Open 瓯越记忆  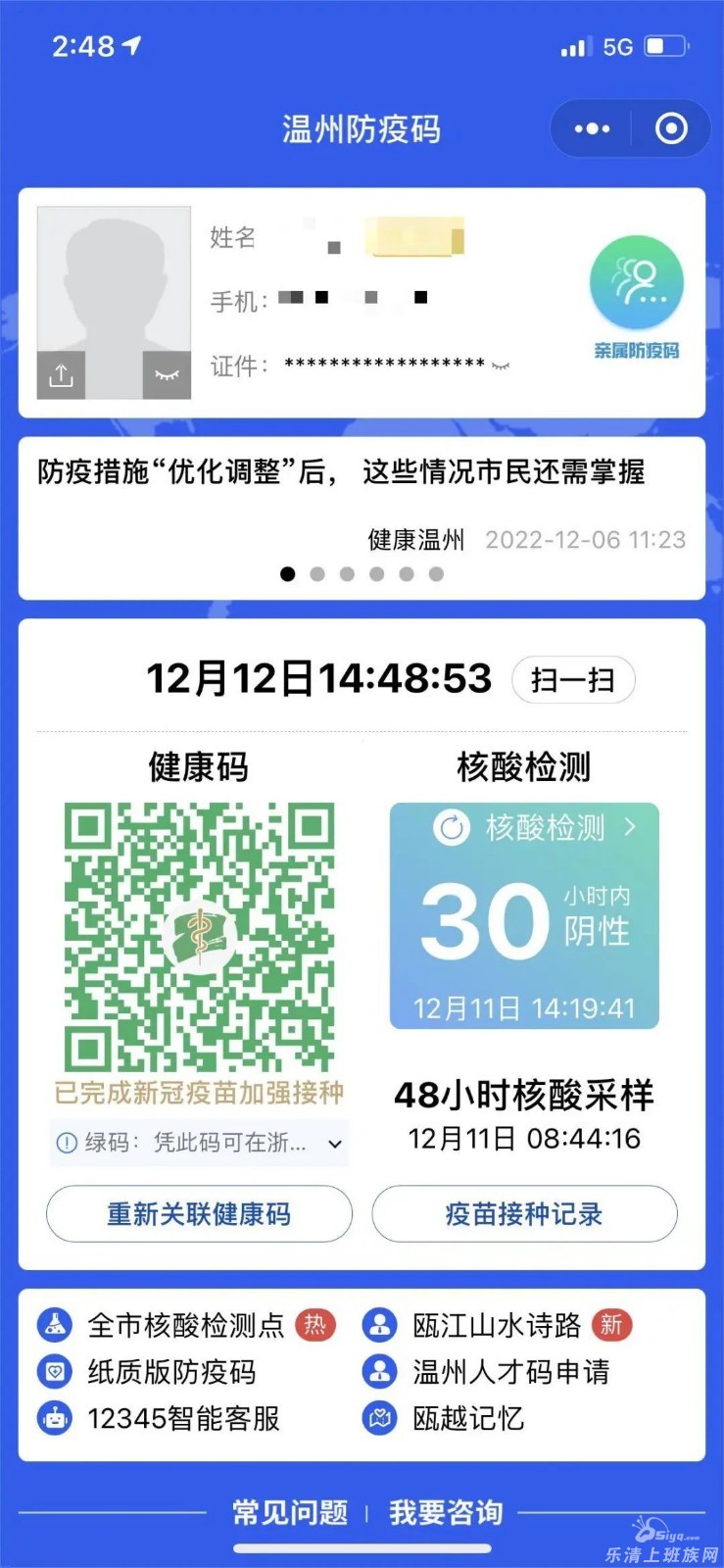467,1418
